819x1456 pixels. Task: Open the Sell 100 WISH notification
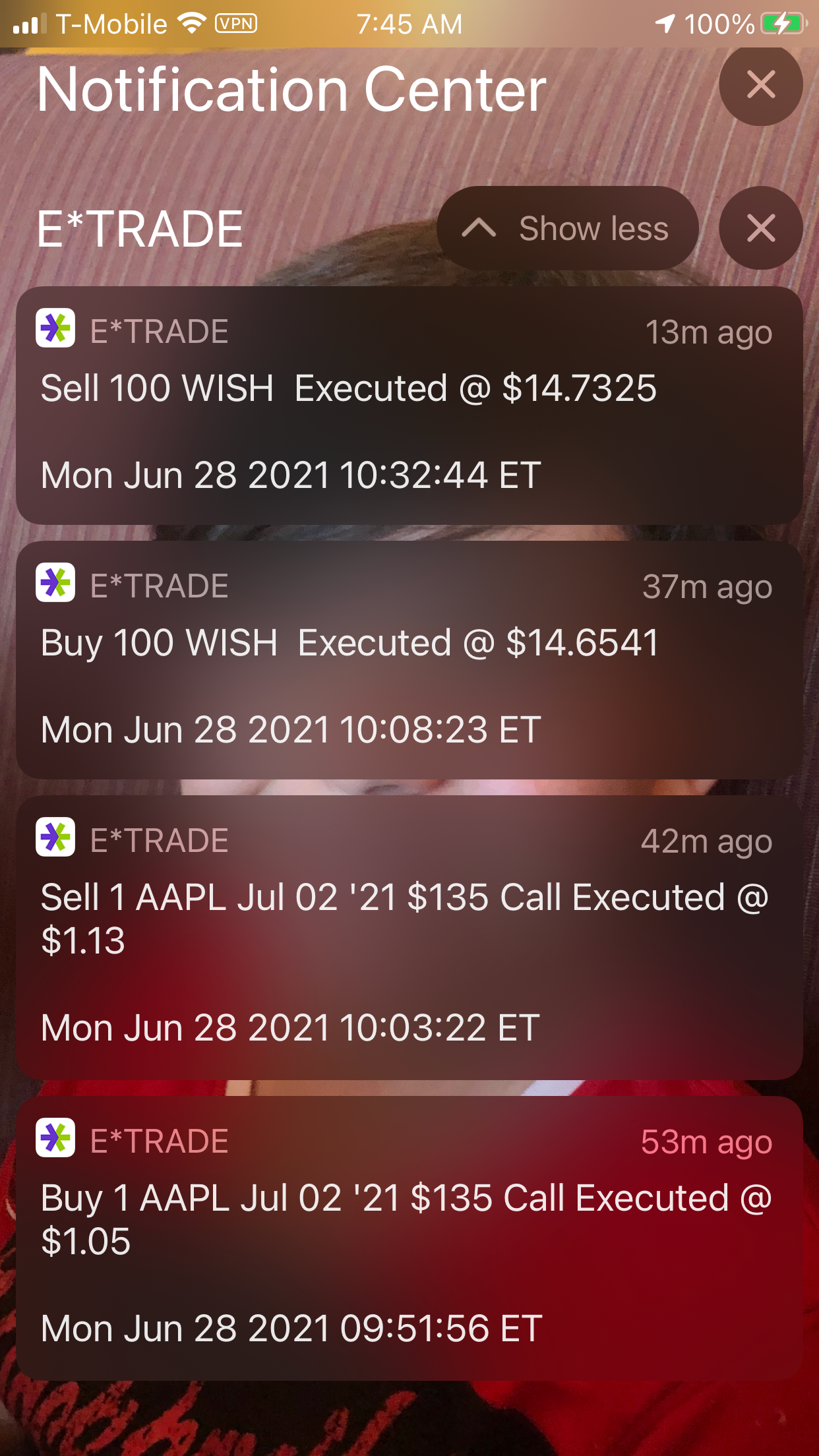tap(409, 405)
